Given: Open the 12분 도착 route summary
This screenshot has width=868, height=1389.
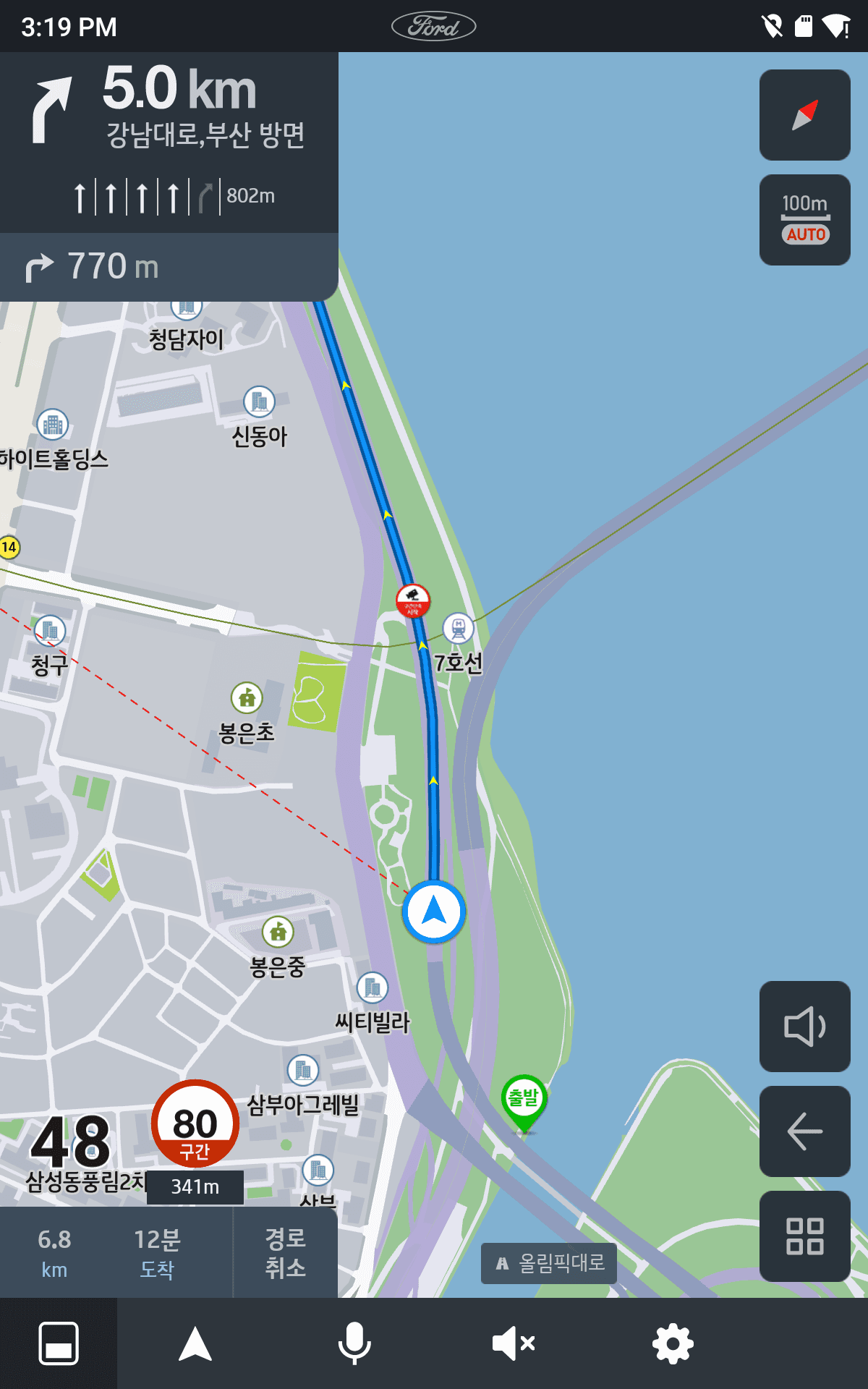Looking at the screenshot, I should pyautogui.click(x=157, y=1253).
